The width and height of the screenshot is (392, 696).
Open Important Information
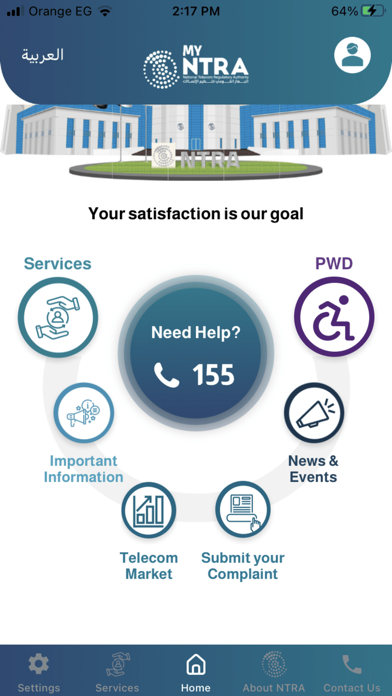click(84, 413)
